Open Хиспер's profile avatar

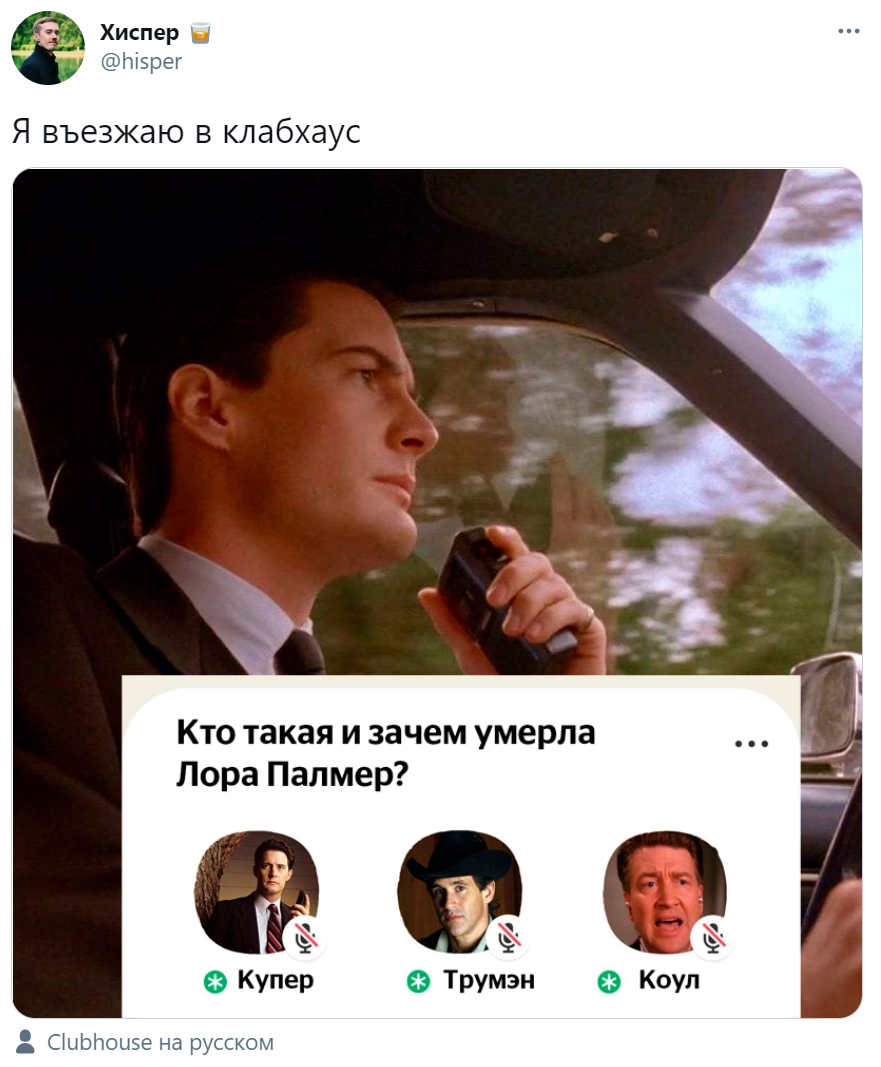coord(48,48)
